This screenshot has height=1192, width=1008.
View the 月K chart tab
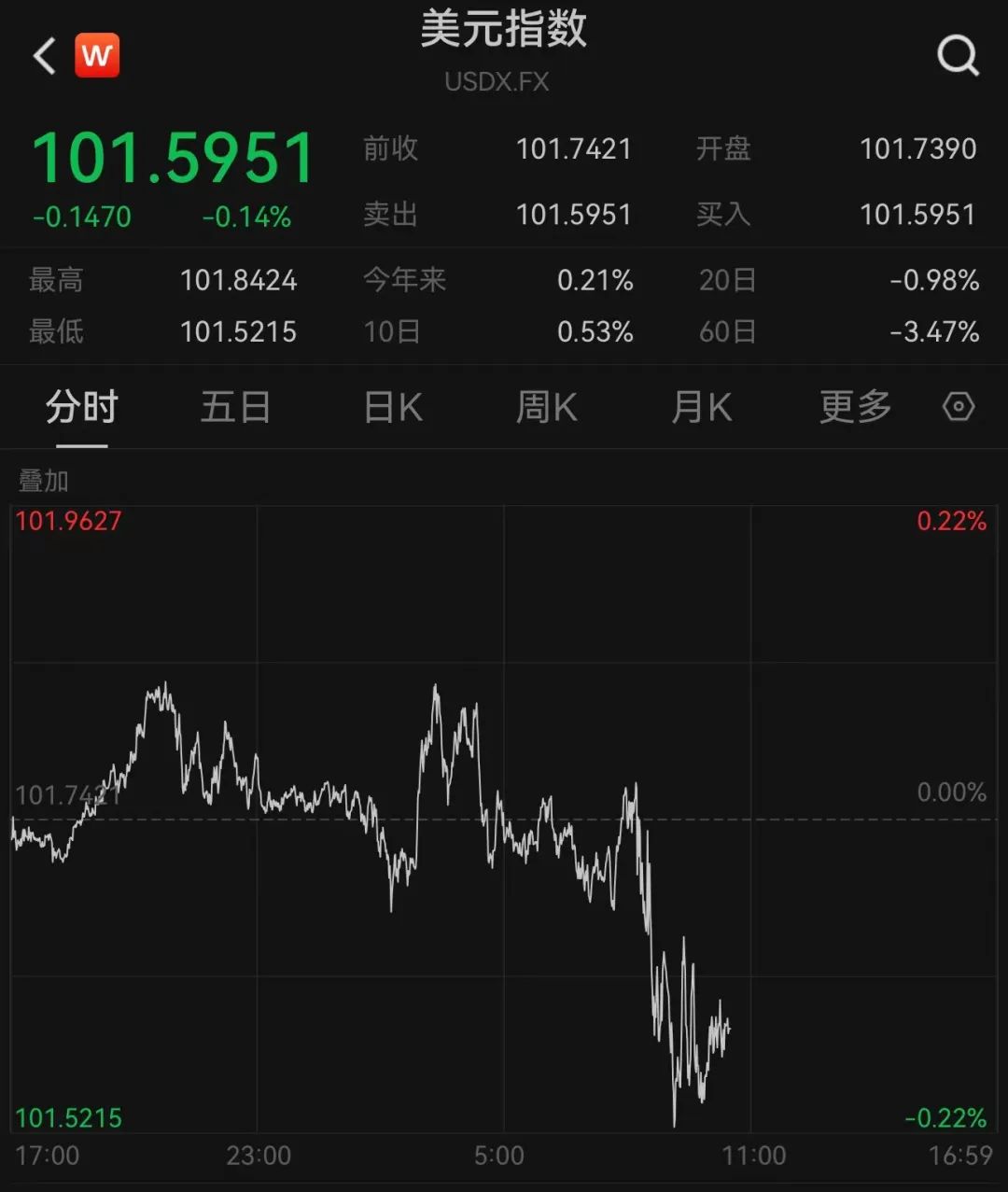(x=702, y=408)
